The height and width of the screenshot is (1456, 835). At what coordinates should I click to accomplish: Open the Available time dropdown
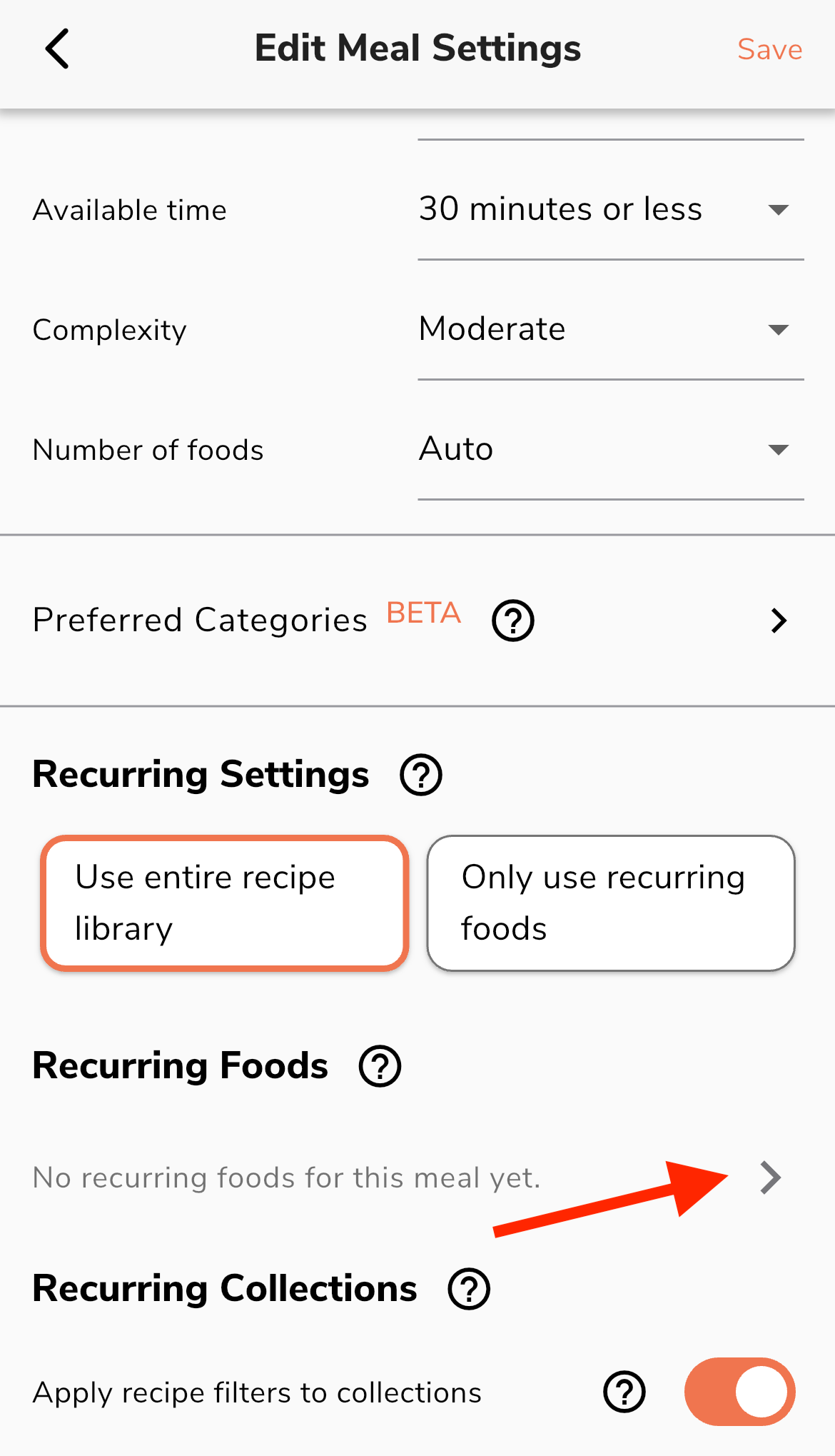click(610, 209)
